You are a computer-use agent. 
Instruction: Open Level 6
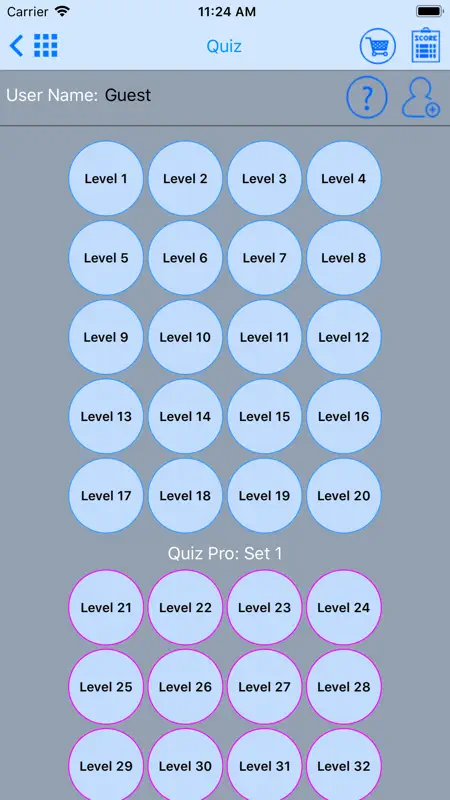pos(185,258)
